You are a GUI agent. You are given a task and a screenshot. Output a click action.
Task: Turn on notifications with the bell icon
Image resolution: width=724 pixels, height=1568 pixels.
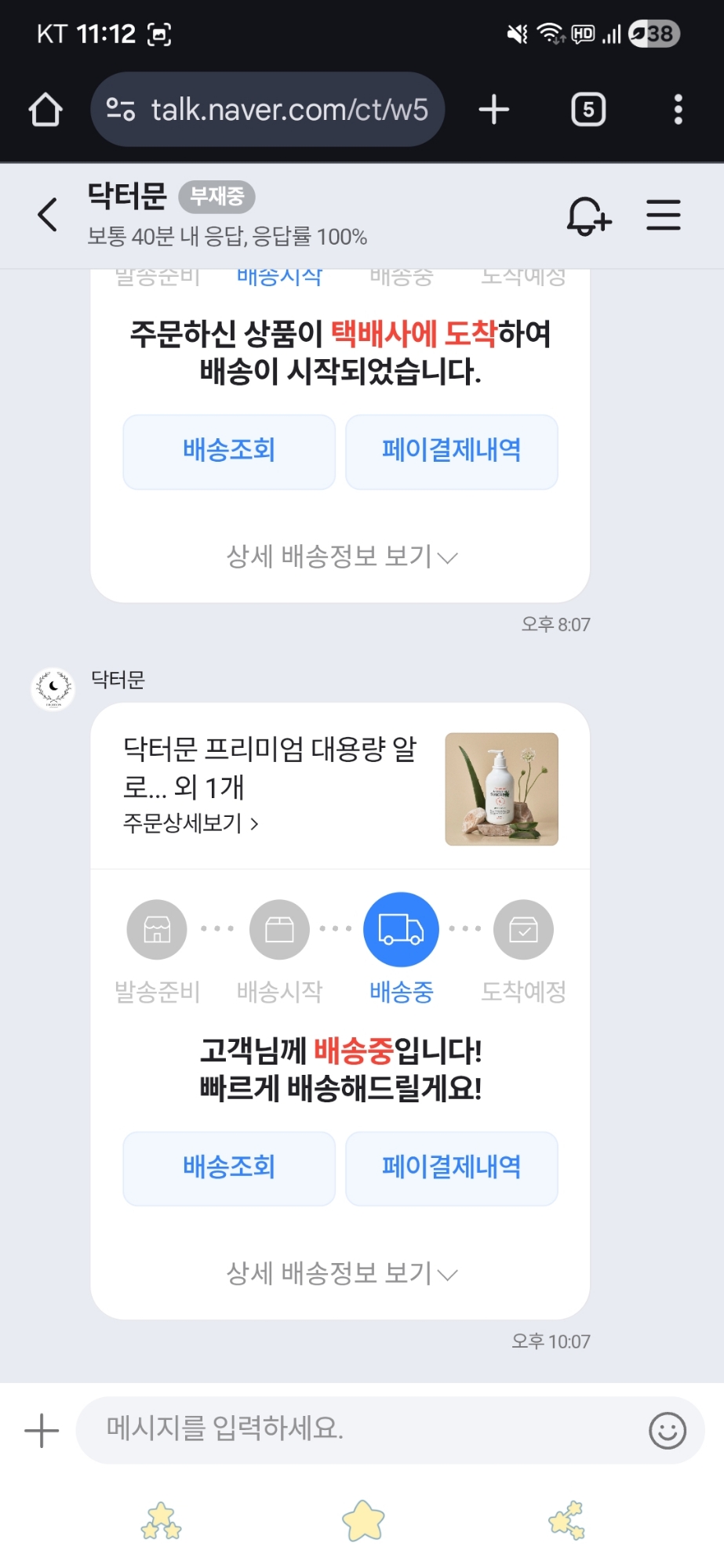pos(588,216)
